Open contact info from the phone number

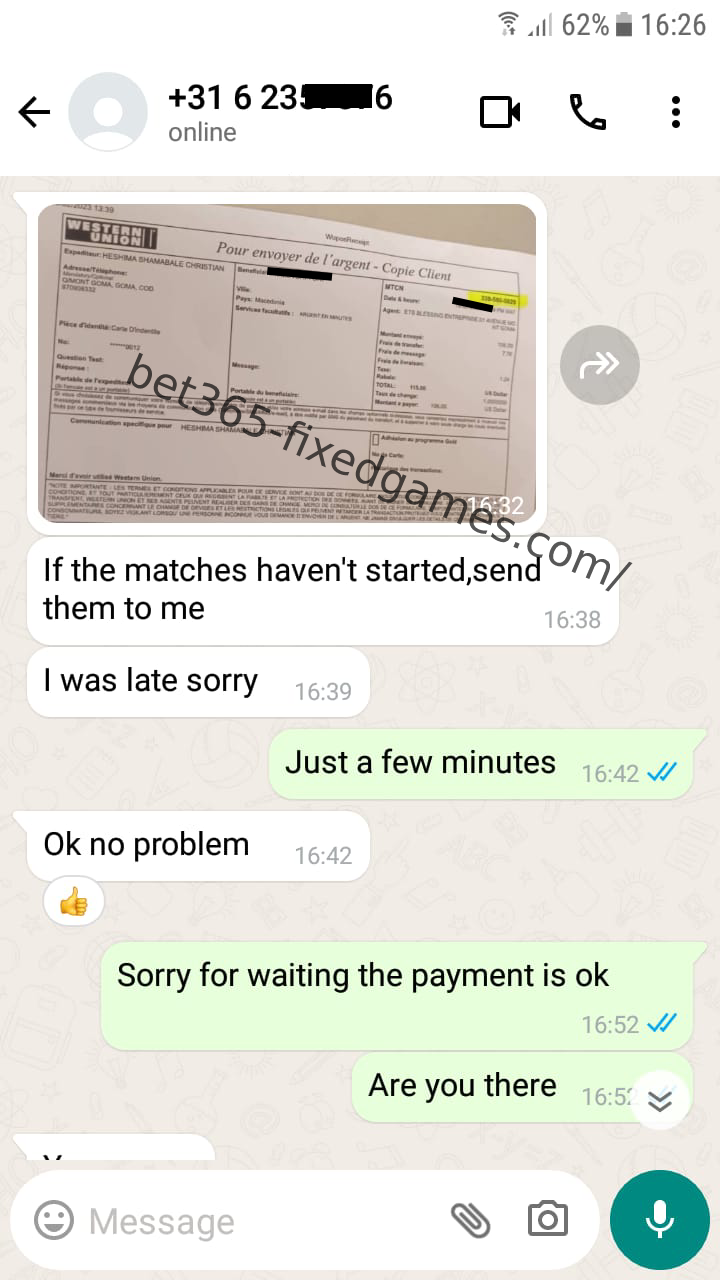(280, 97)
